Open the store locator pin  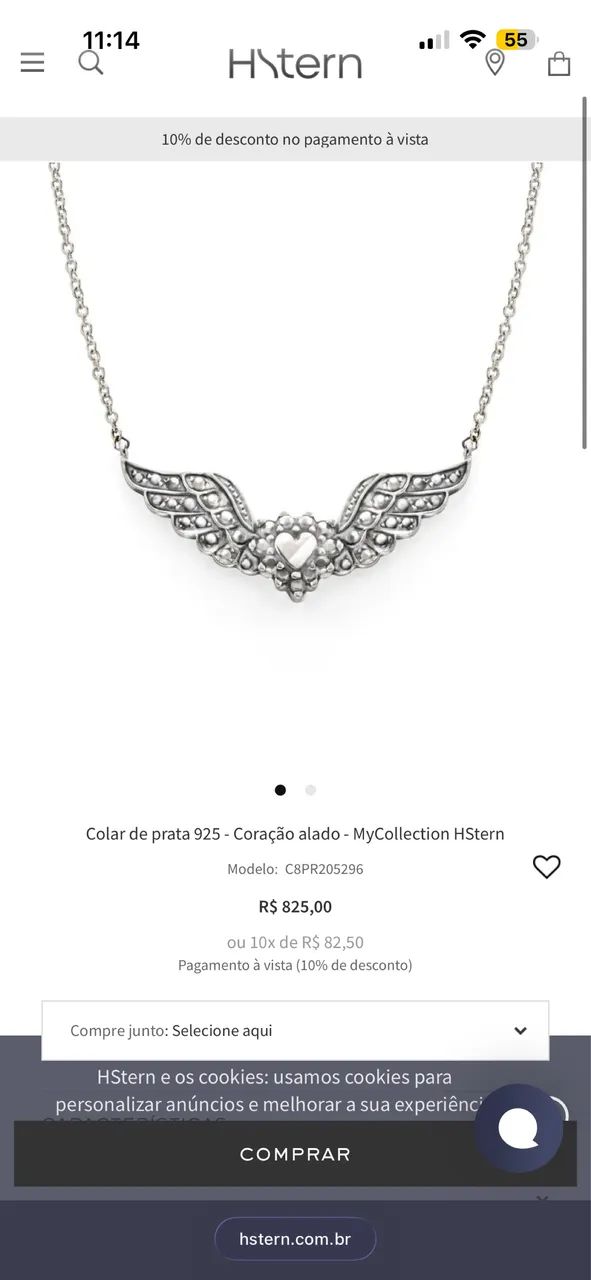pyautogui.click(x=495, y=63)
